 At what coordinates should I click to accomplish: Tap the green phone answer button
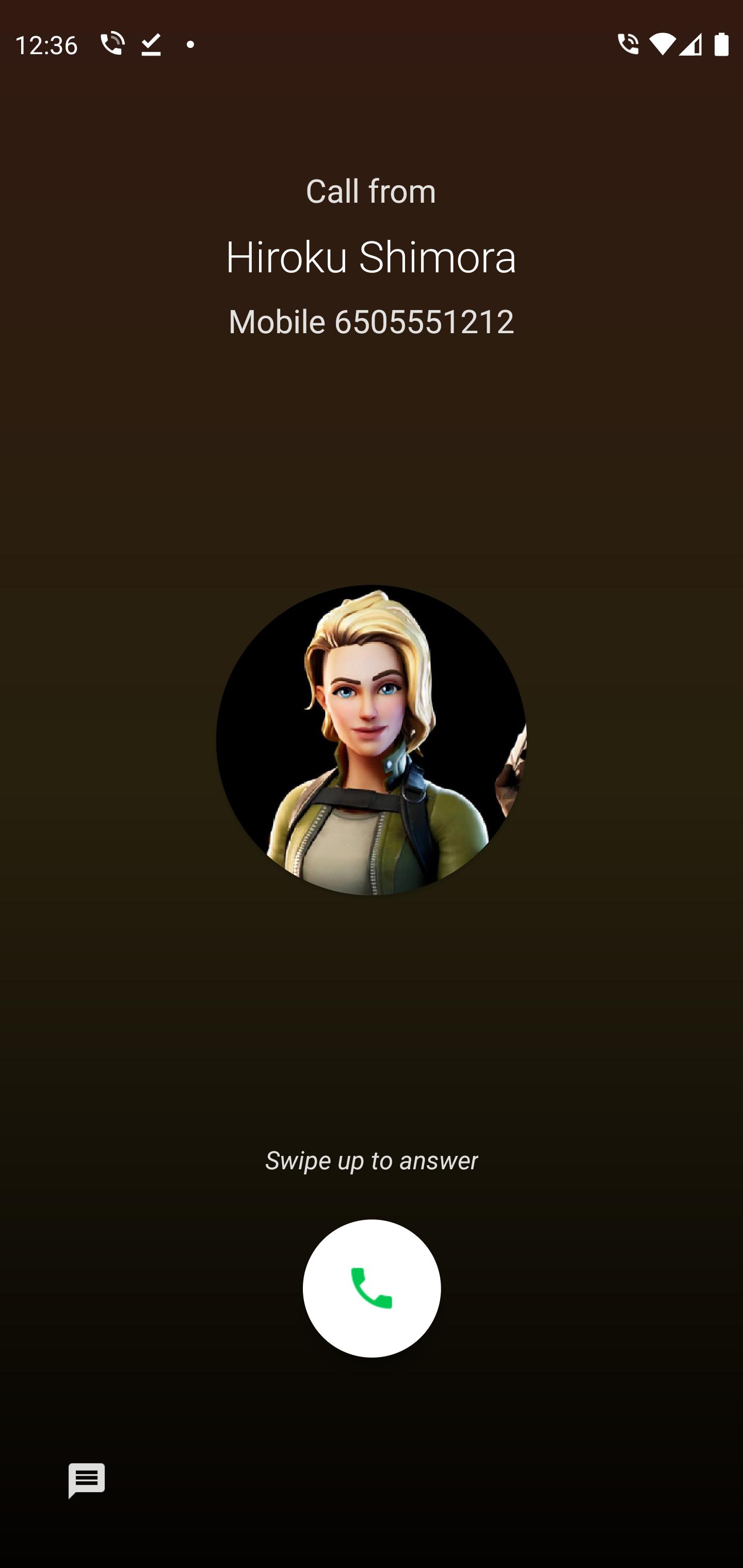click(x=372, y=1287)
